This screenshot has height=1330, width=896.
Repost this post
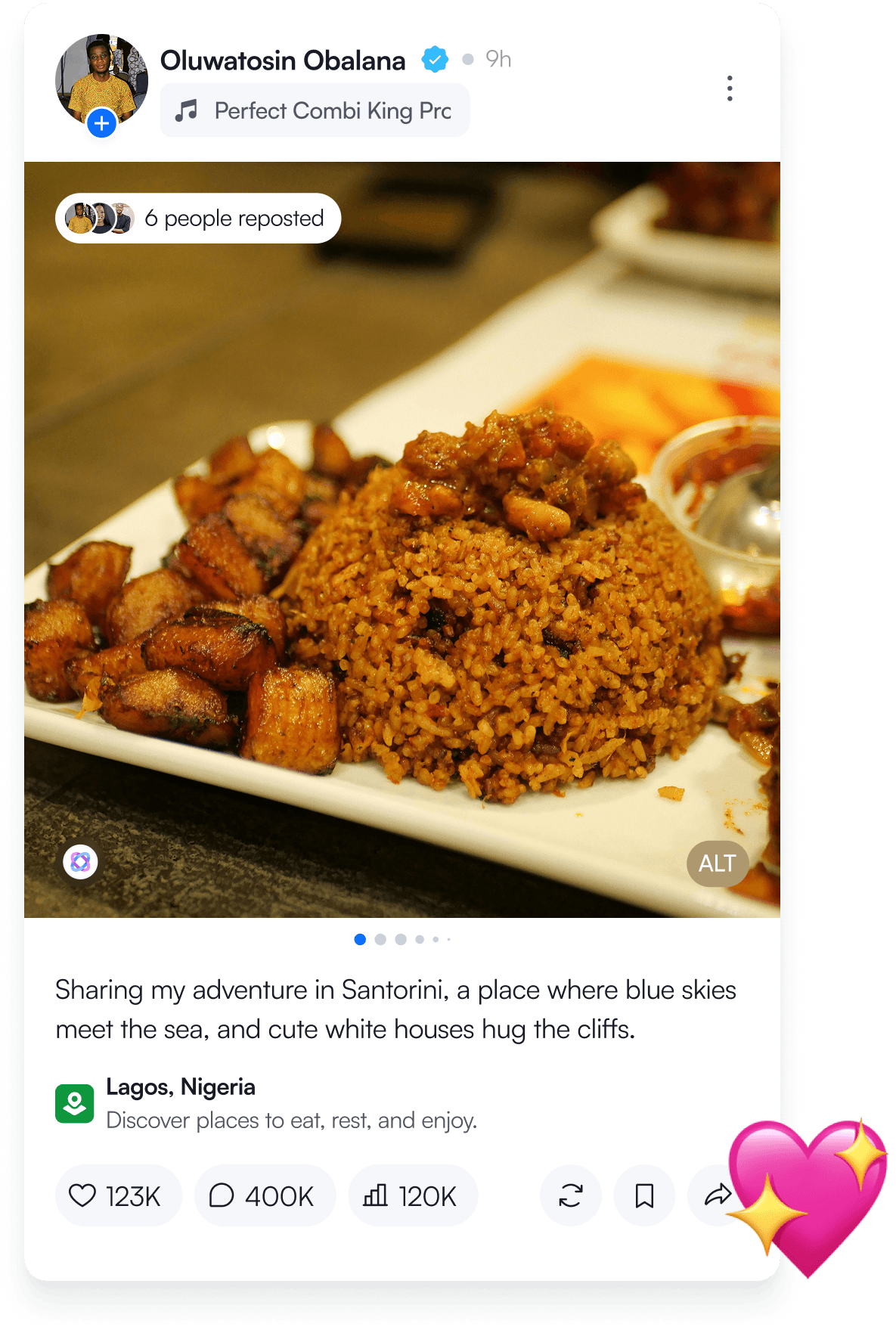point(571,1196)
